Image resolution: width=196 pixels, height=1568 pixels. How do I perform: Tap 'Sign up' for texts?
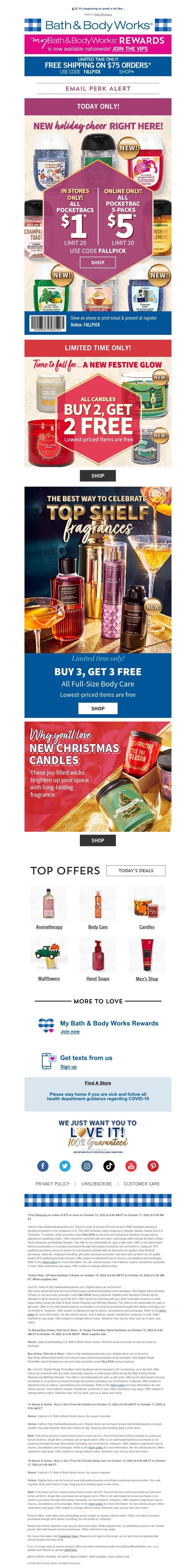tap(68, 1066)
